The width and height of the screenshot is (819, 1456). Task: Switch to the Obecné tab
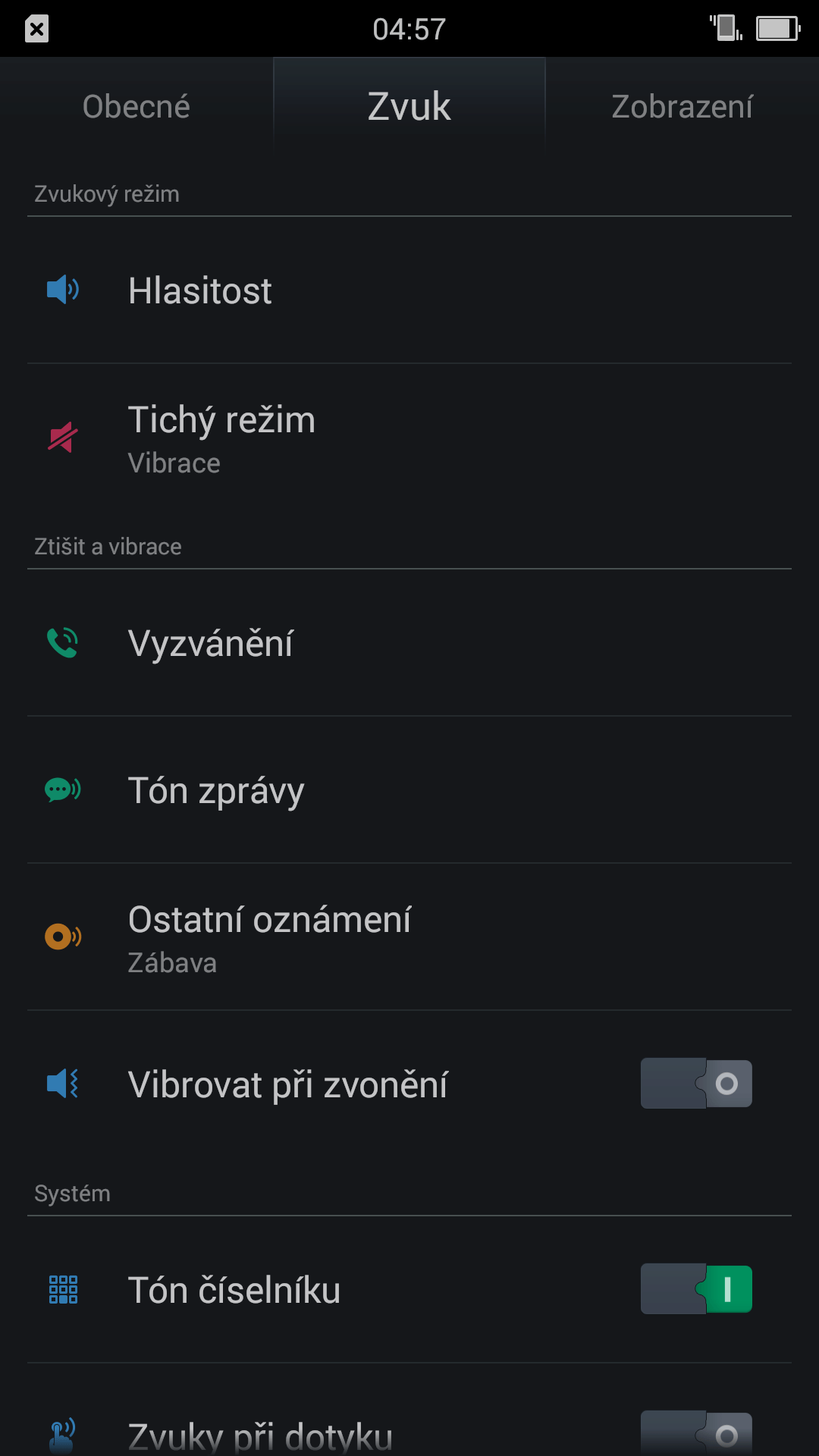[x=136, y=106]
